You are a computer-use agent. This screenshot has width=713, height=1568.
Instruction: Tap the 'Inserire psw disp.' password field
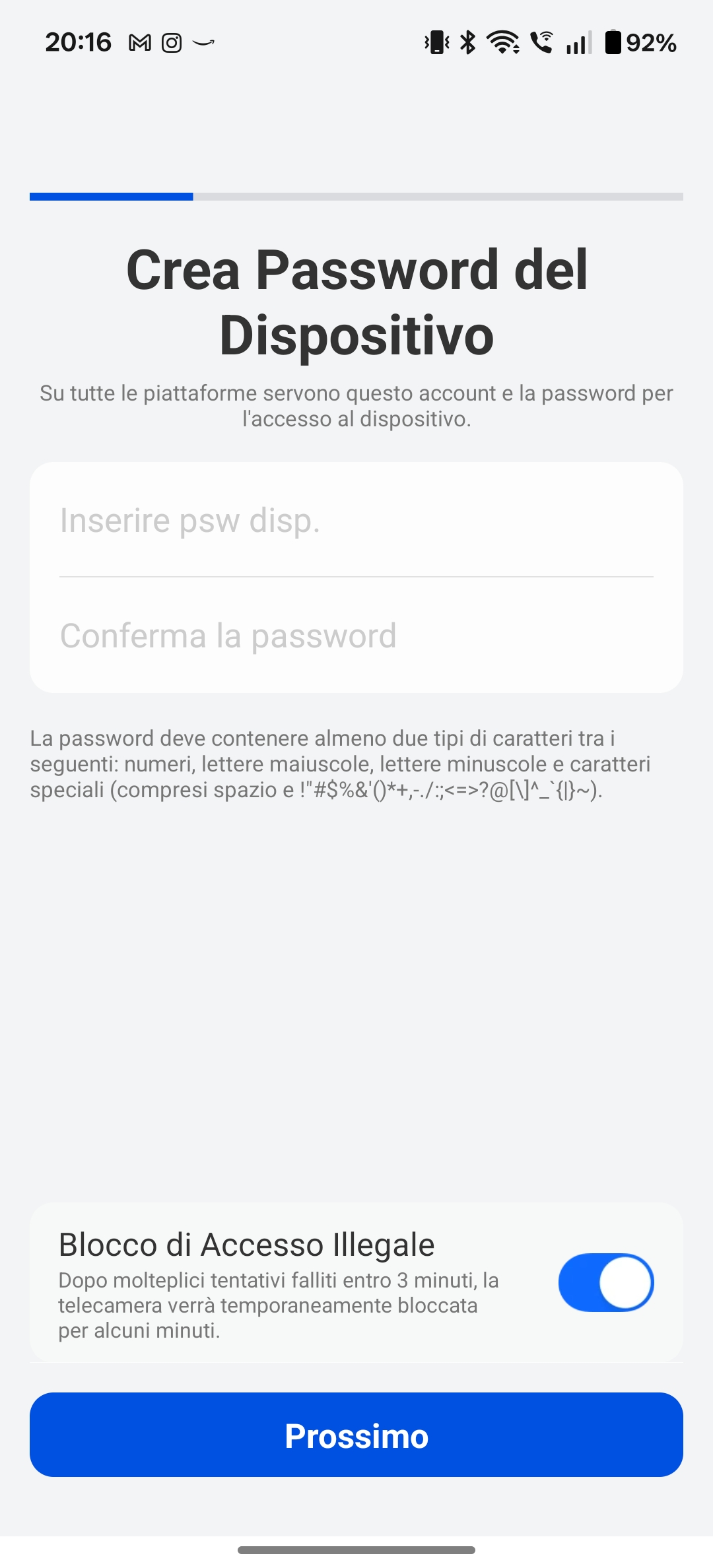pyautogui.click(x=356, y=521)
